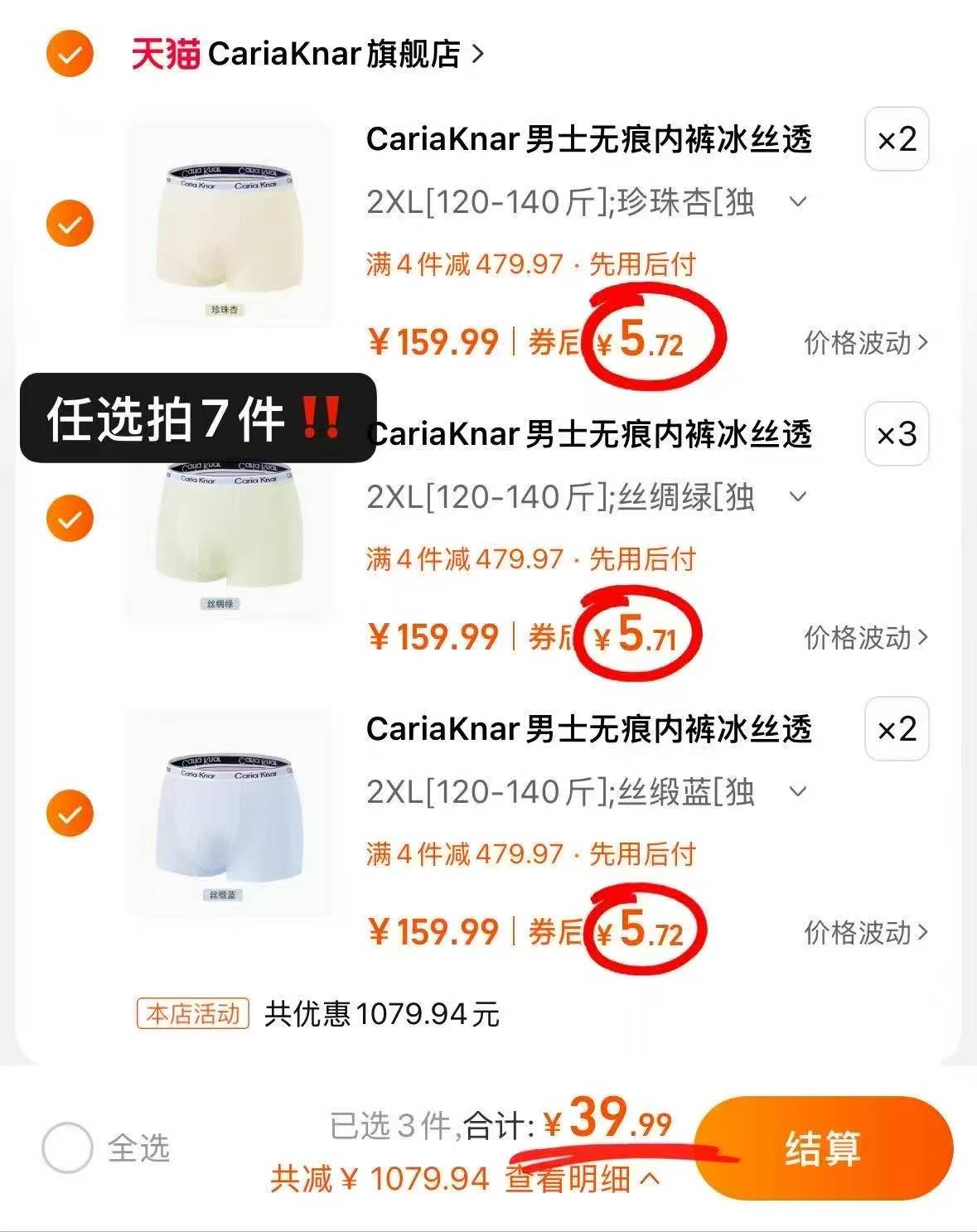Expand the 丝绸绿 size options chevron
The width and height of the screenshot is (977, 1232).
click(x=798, y=497)
